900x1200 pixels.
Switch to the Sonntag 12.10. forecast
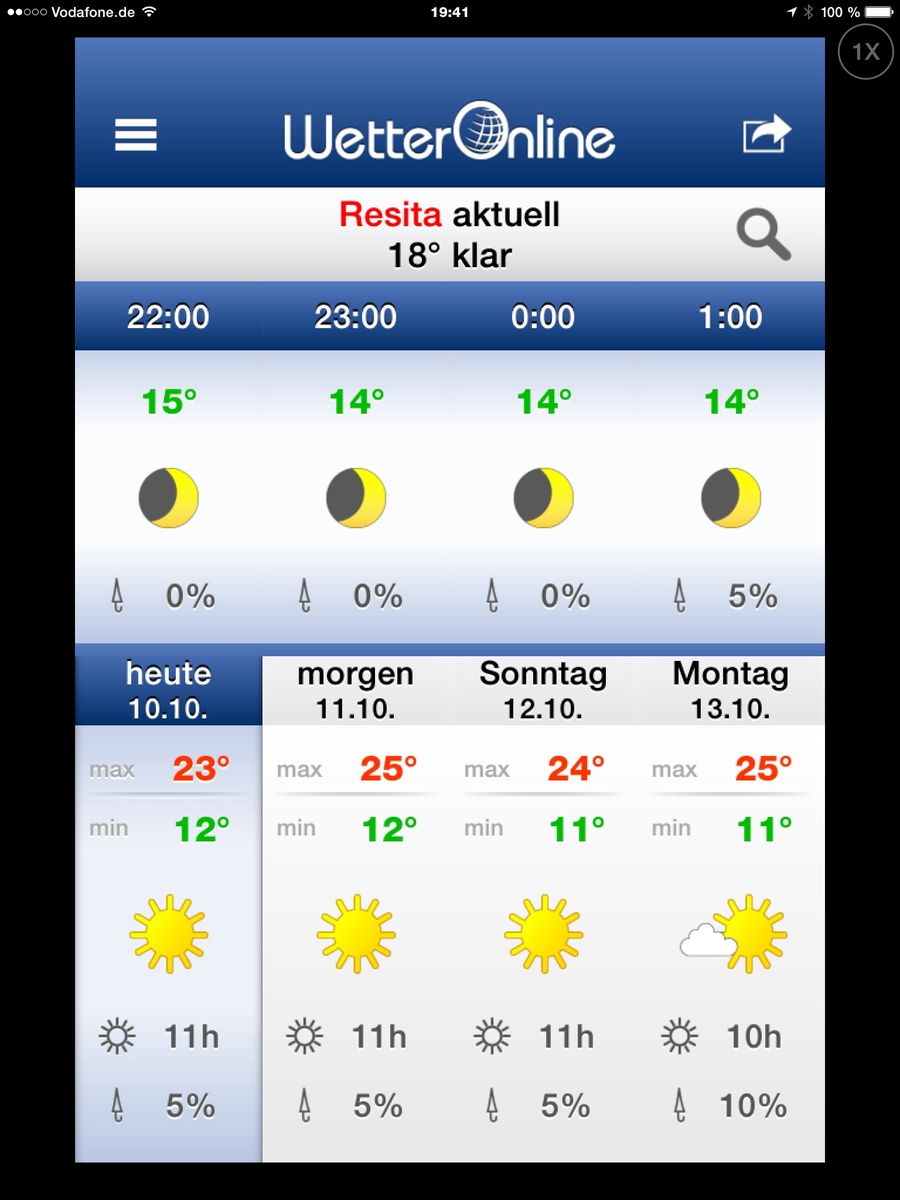click(x=543, y=690)
